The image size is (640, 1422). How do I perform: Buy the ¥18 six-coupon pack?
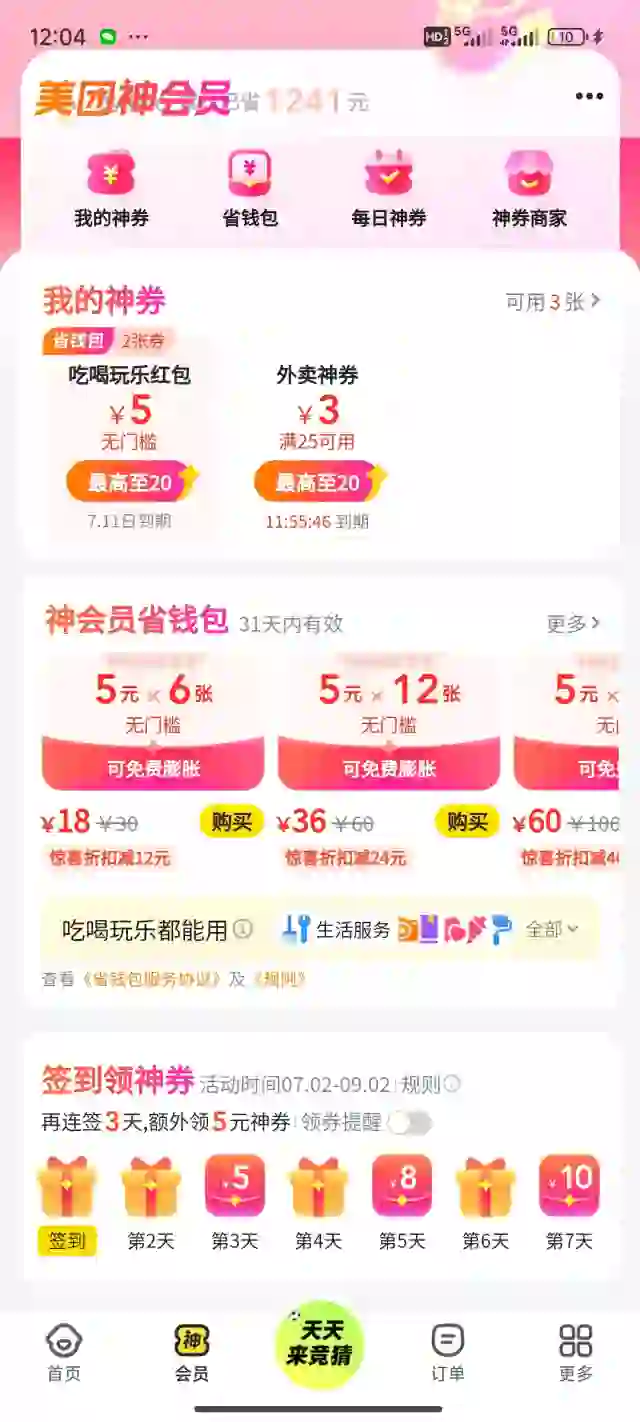click(x=230, y=822)
